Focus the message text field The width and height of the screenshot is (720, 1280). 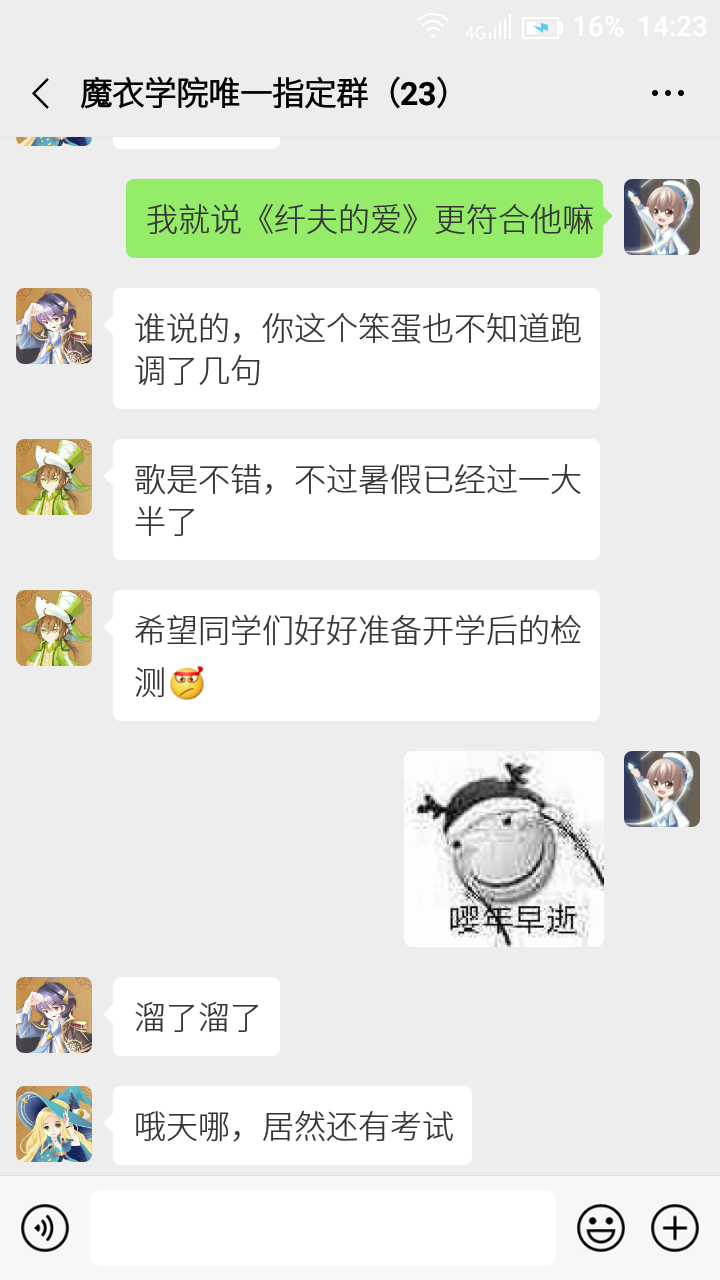(x=322, y=1227)
